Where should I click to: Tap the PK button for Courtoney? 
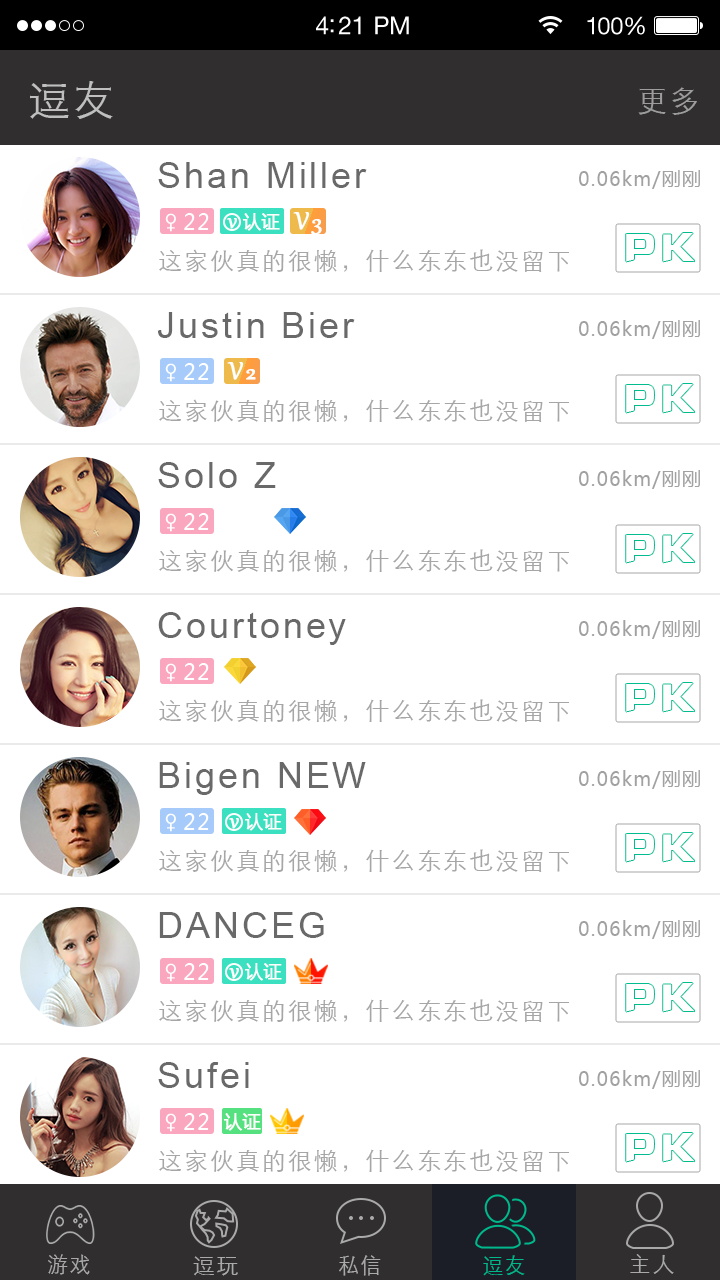tap(658, 698)
